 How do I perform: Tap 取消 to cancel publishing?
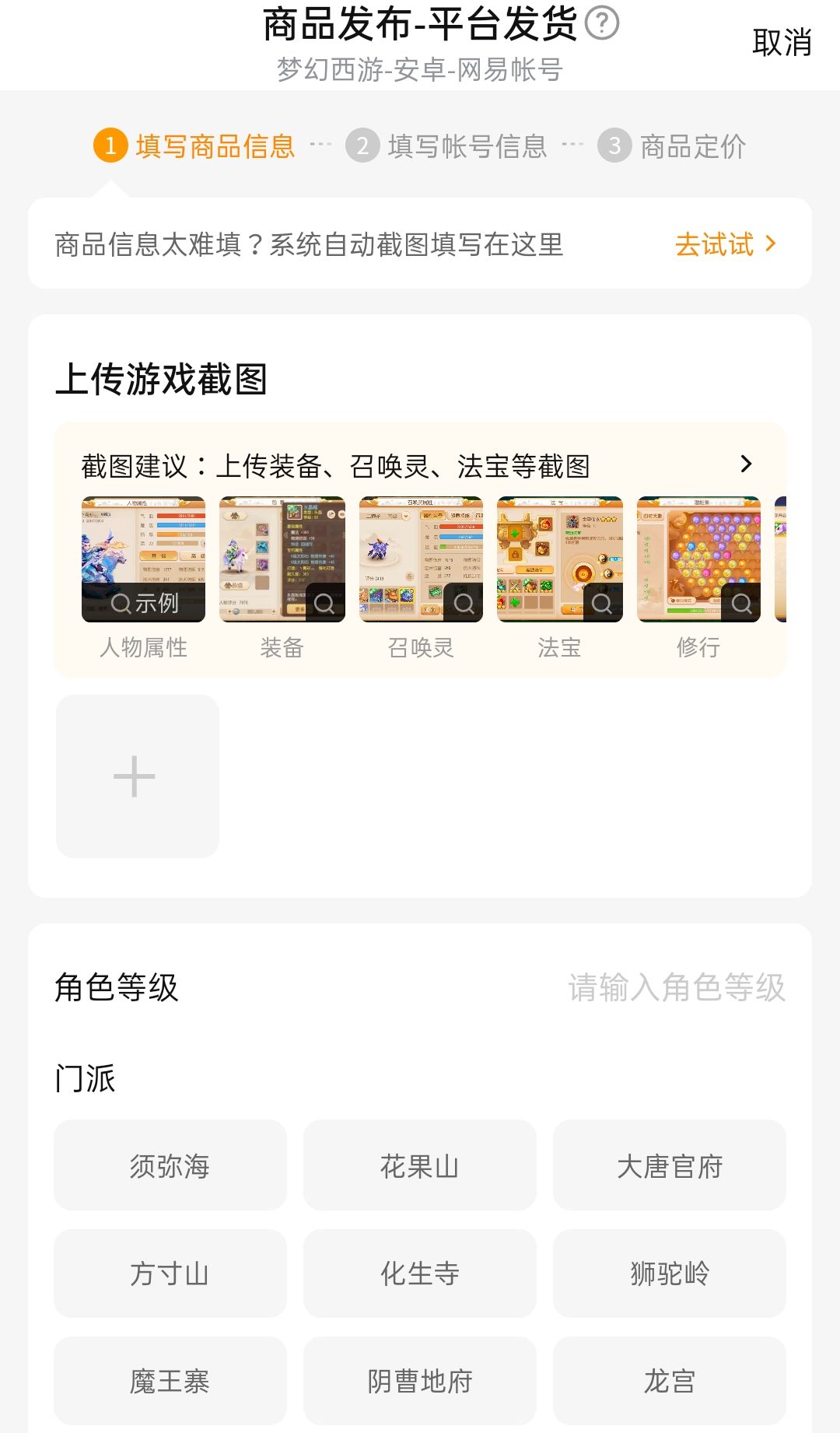click(781, 43)
